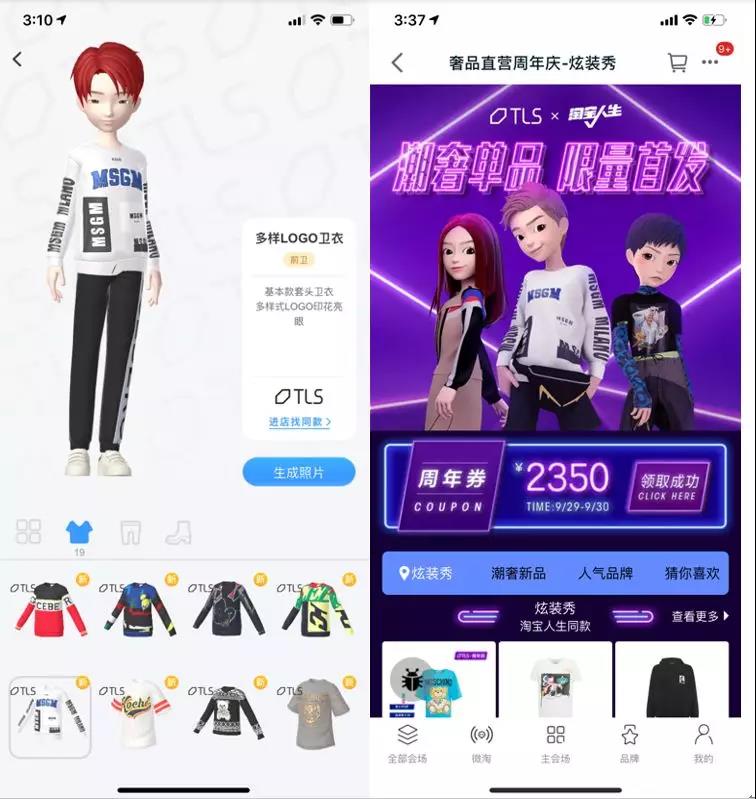Select the gray T-shirt with gold print

(x=320, y=716)
